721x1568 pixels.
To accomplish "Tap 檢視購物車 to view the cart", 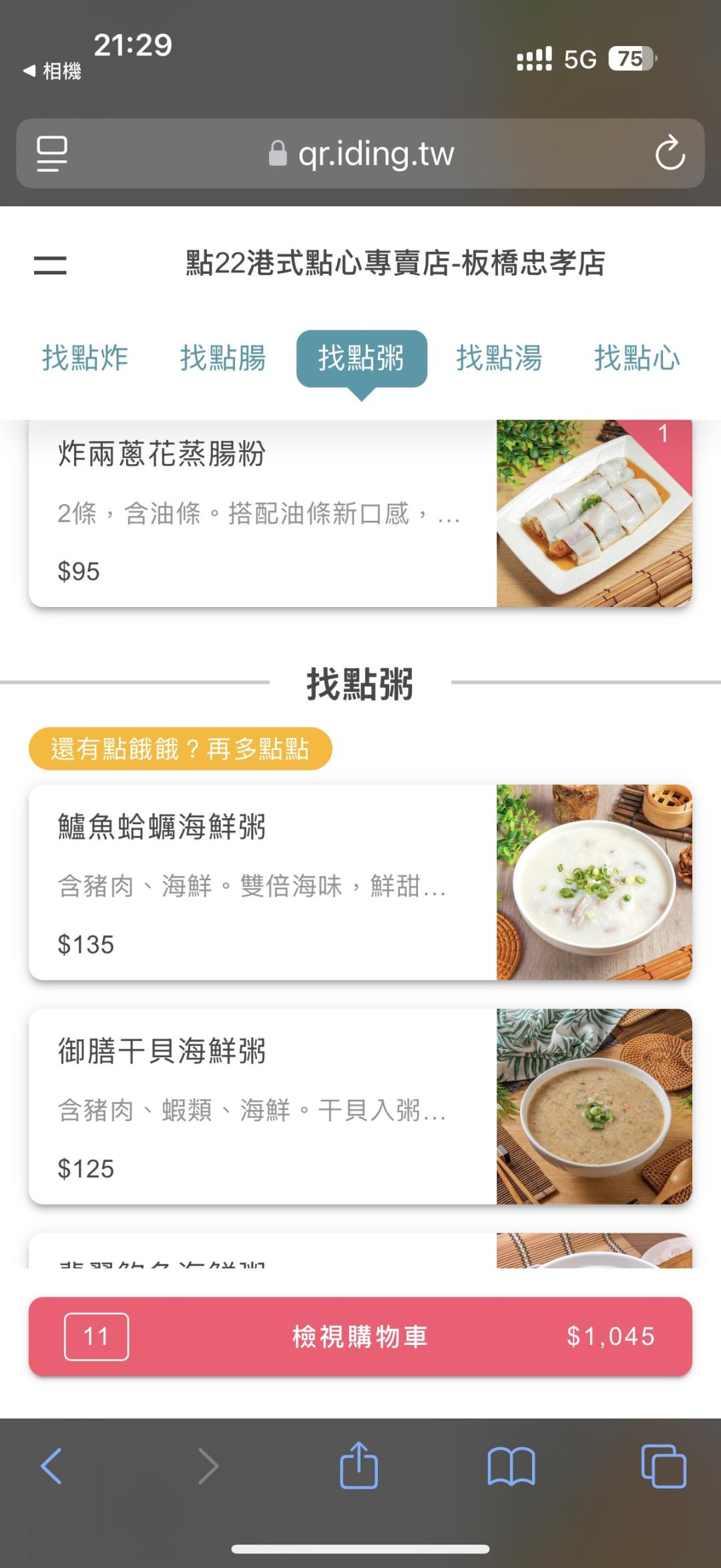I will (x=360, y=1336).
